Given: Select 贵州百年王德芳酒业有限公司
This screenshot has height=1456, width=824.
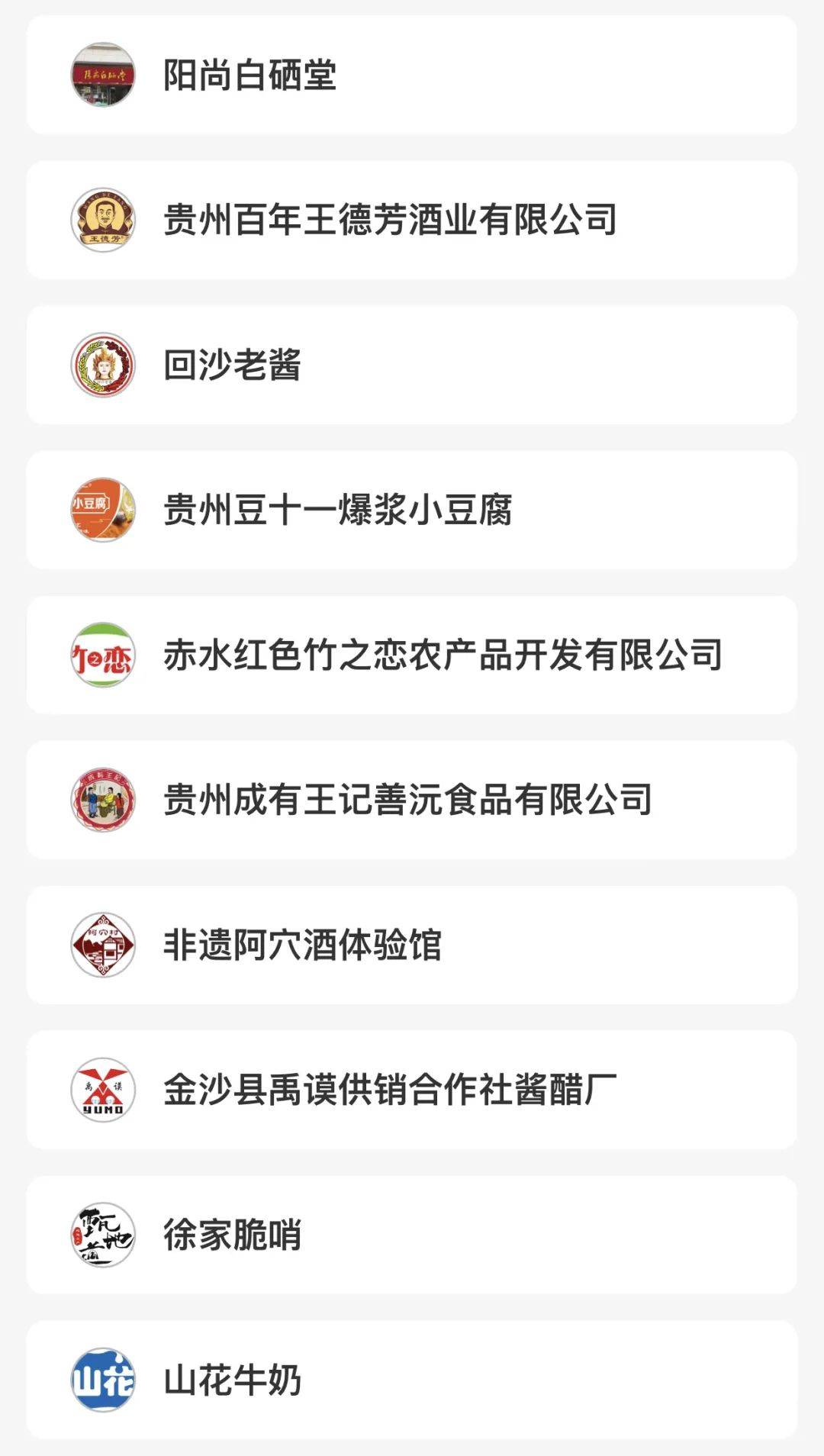Looking at the screenshot, I should pos(412,220).
